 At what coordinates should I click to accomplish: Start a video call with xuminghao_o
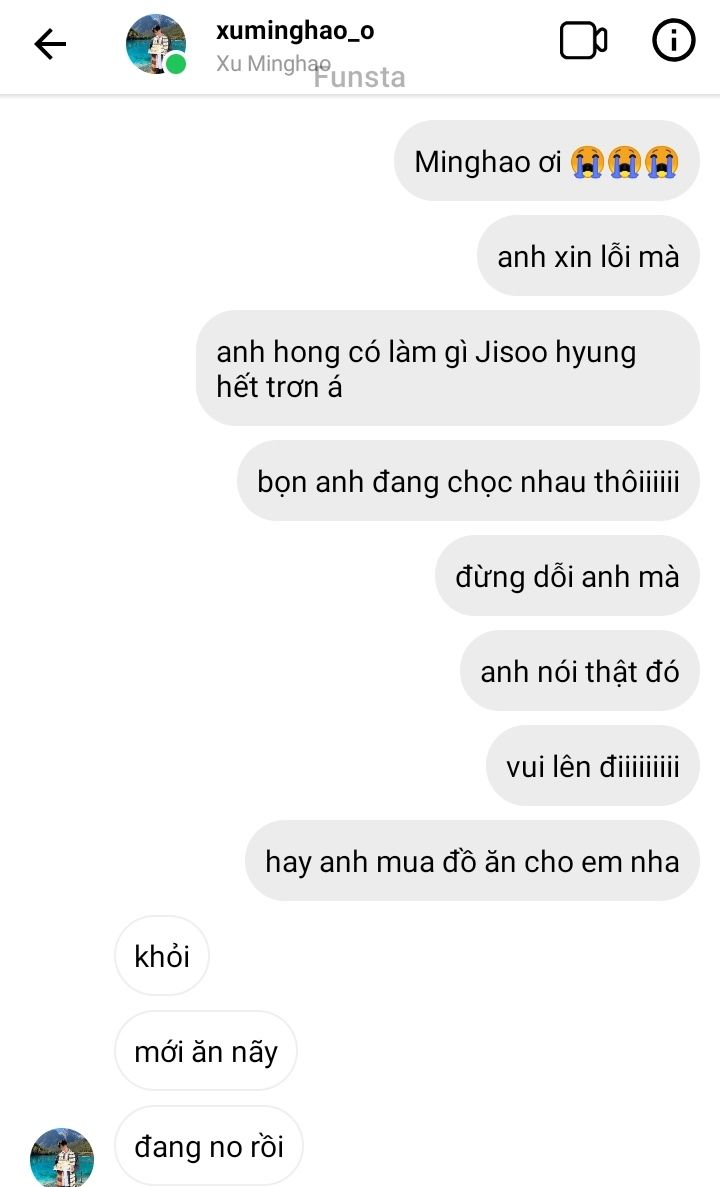[x=583, y=41]
